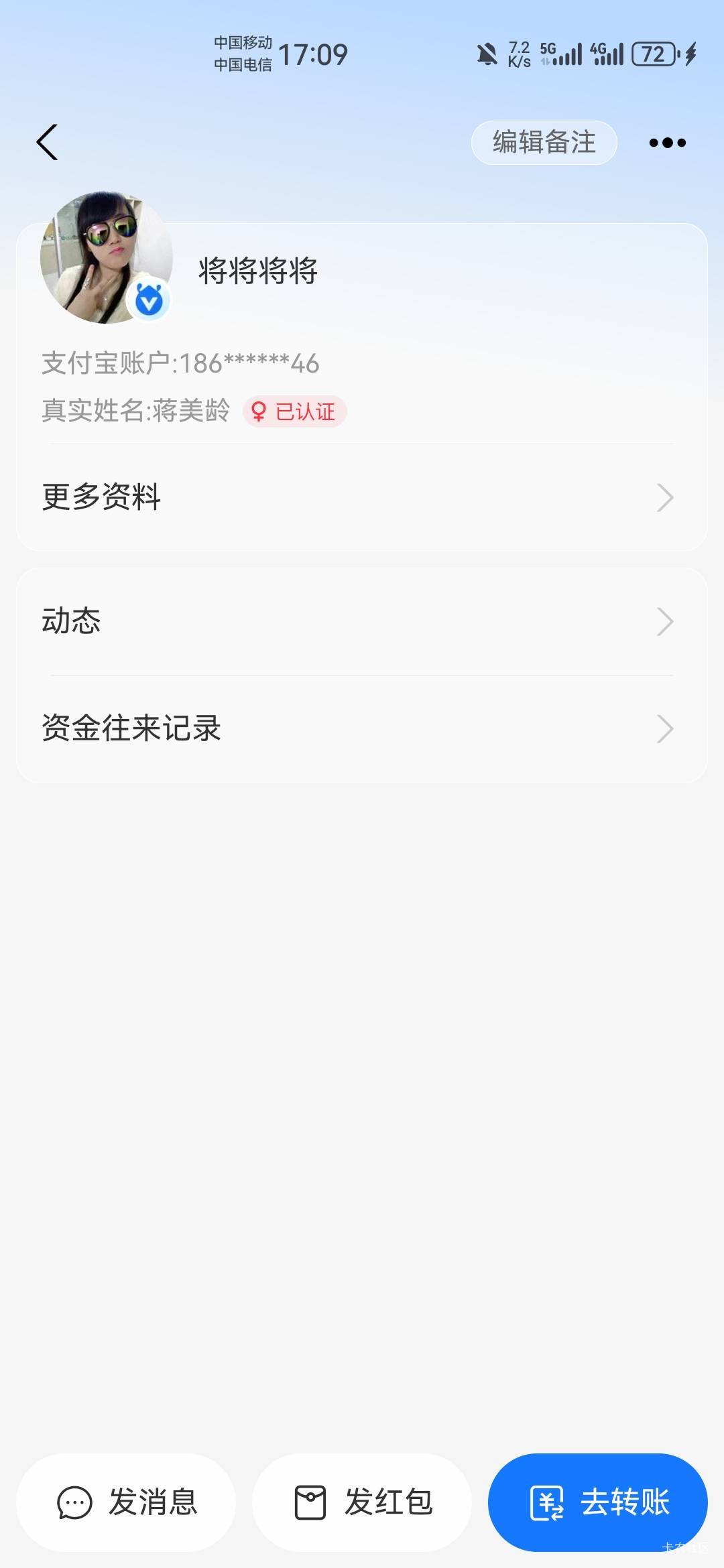
Task: Tap the 编辑备注 button
Action: click(x=544, y=142)
